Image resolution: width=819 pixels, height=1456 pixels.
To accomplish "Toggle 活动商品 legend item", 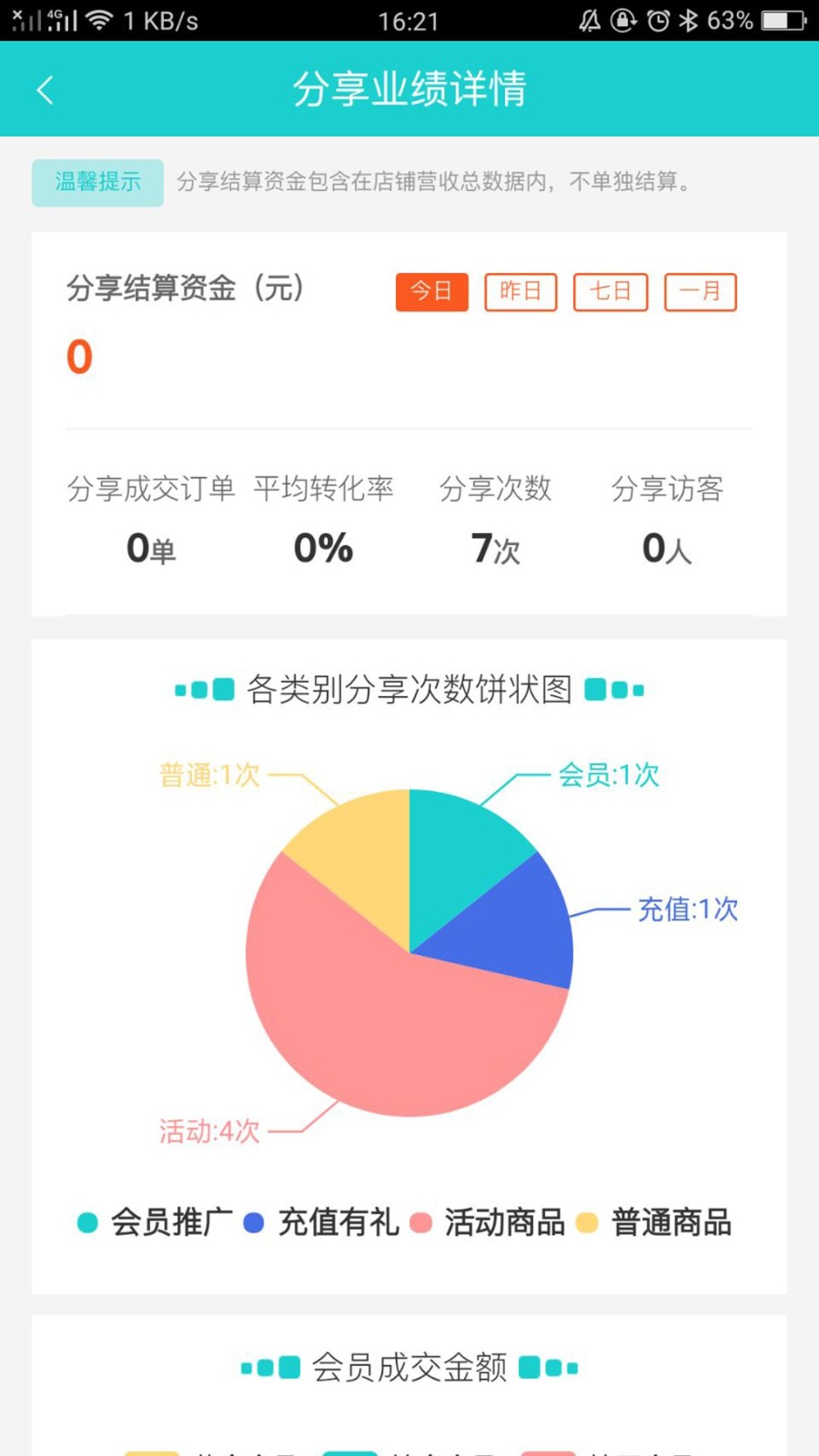I will (x=490, y=1222).
